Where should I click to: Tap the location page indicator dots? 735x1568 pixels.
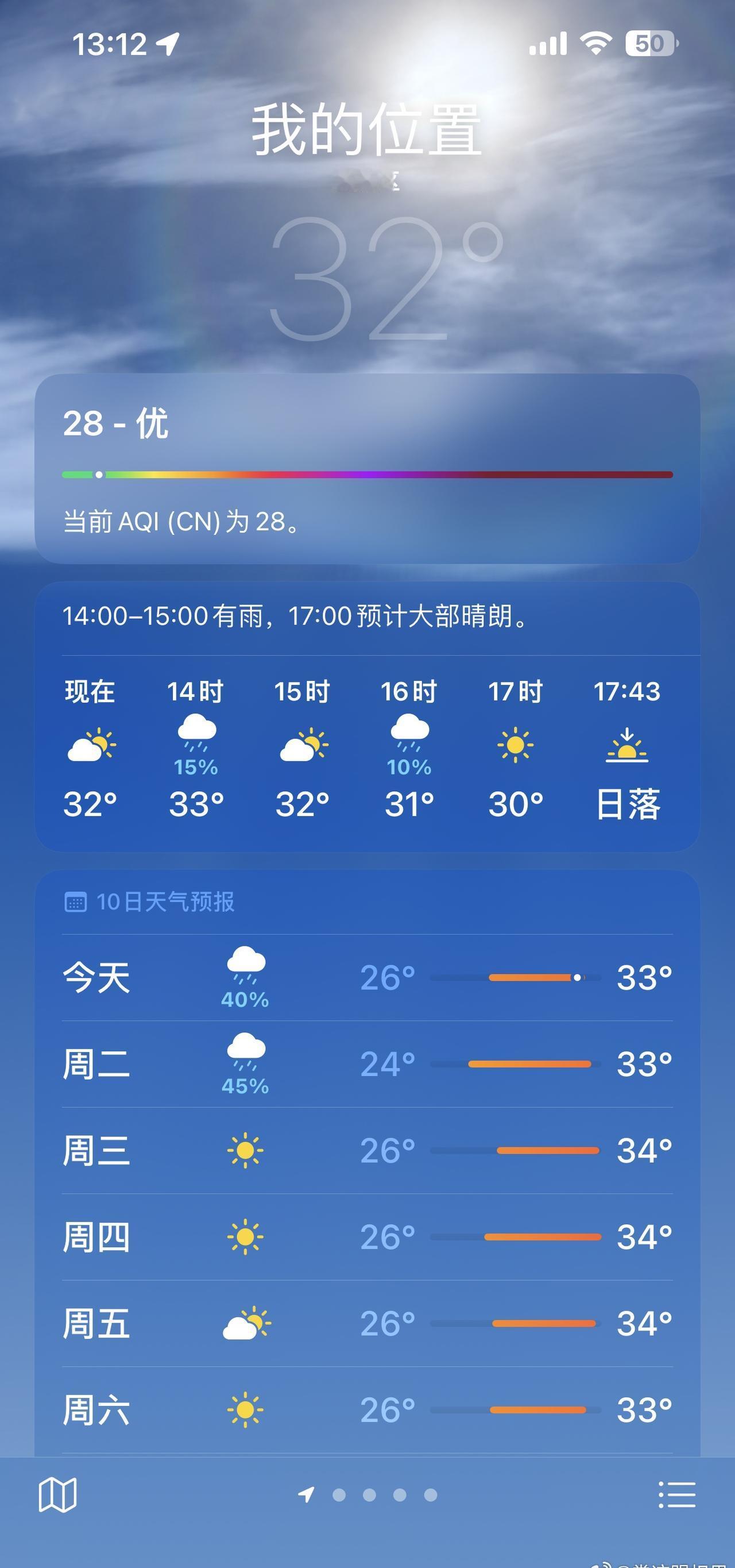pos(369,1495)
